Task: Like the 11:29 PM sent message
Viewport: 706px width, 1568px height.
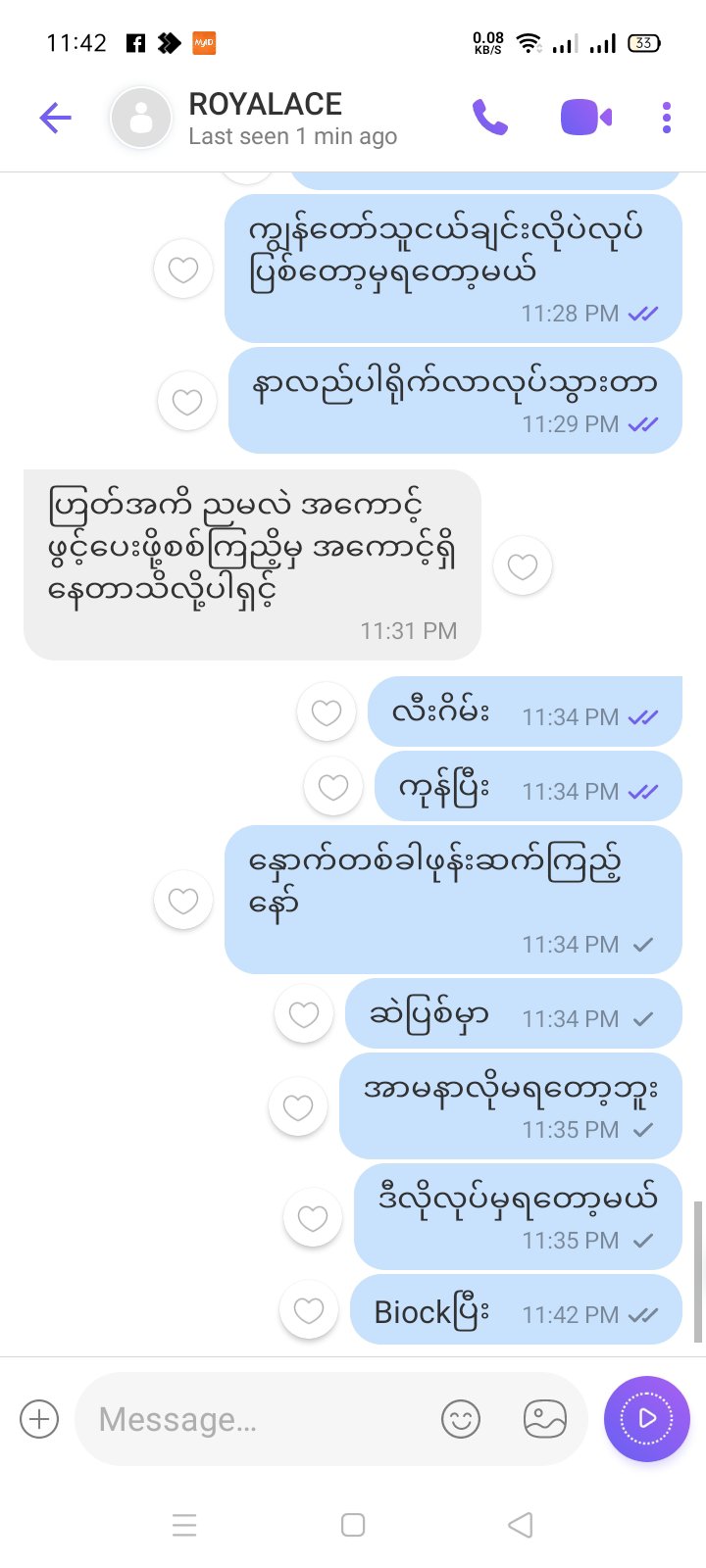Action: pos(187,401)
